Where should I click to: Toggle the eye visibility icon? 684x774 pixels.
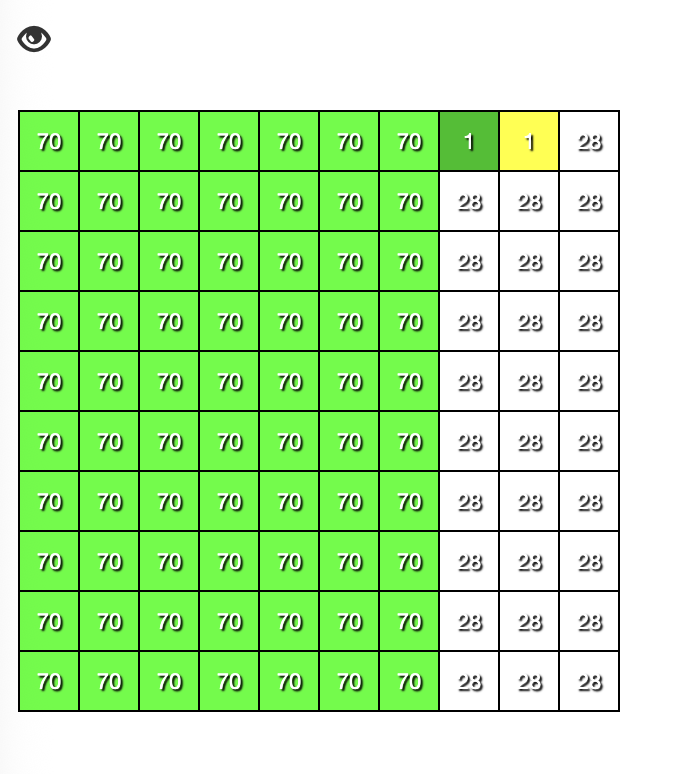pyautogui.click(x=34, y=39)
